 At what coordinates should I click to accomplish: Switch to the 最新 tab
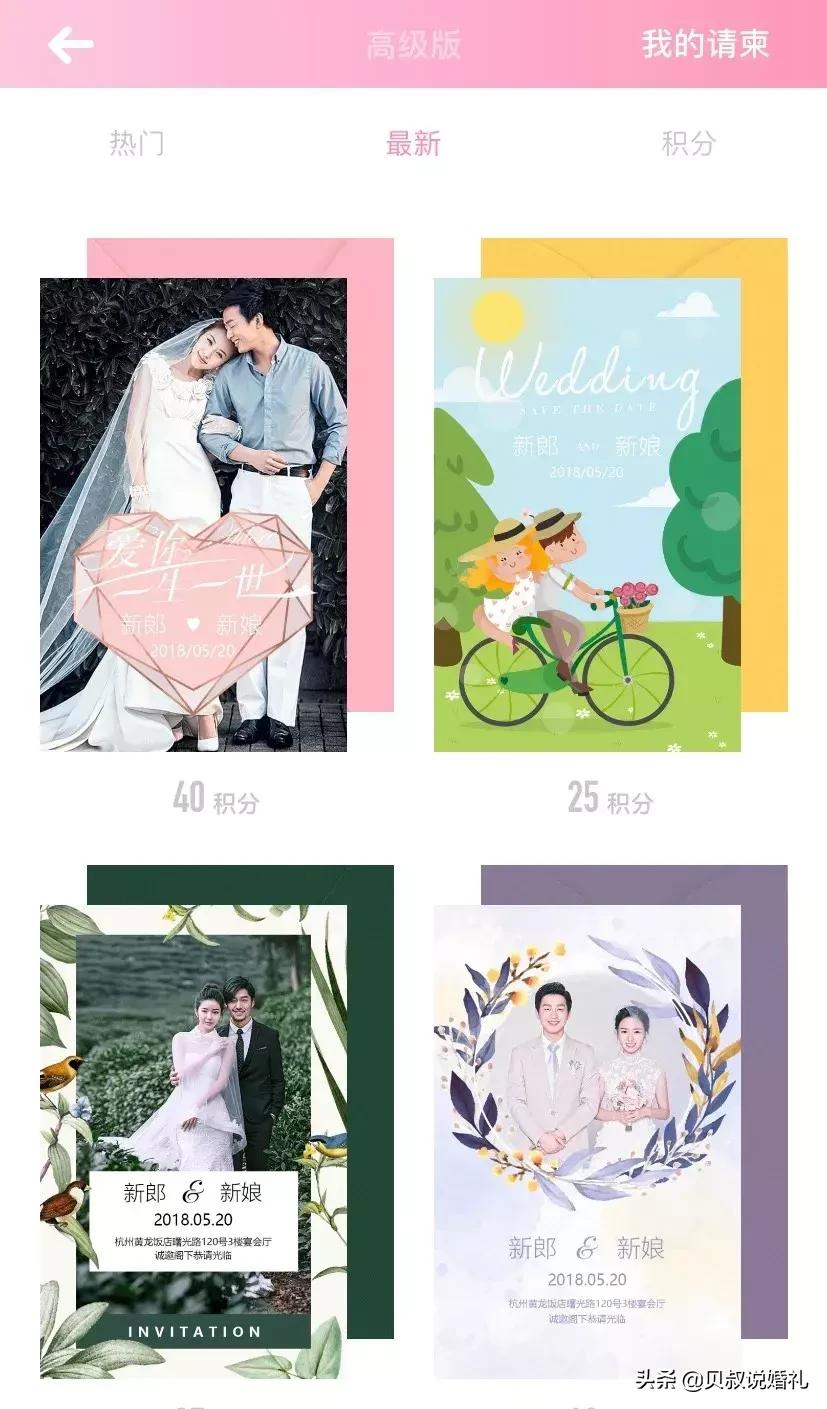pos(413,143)
